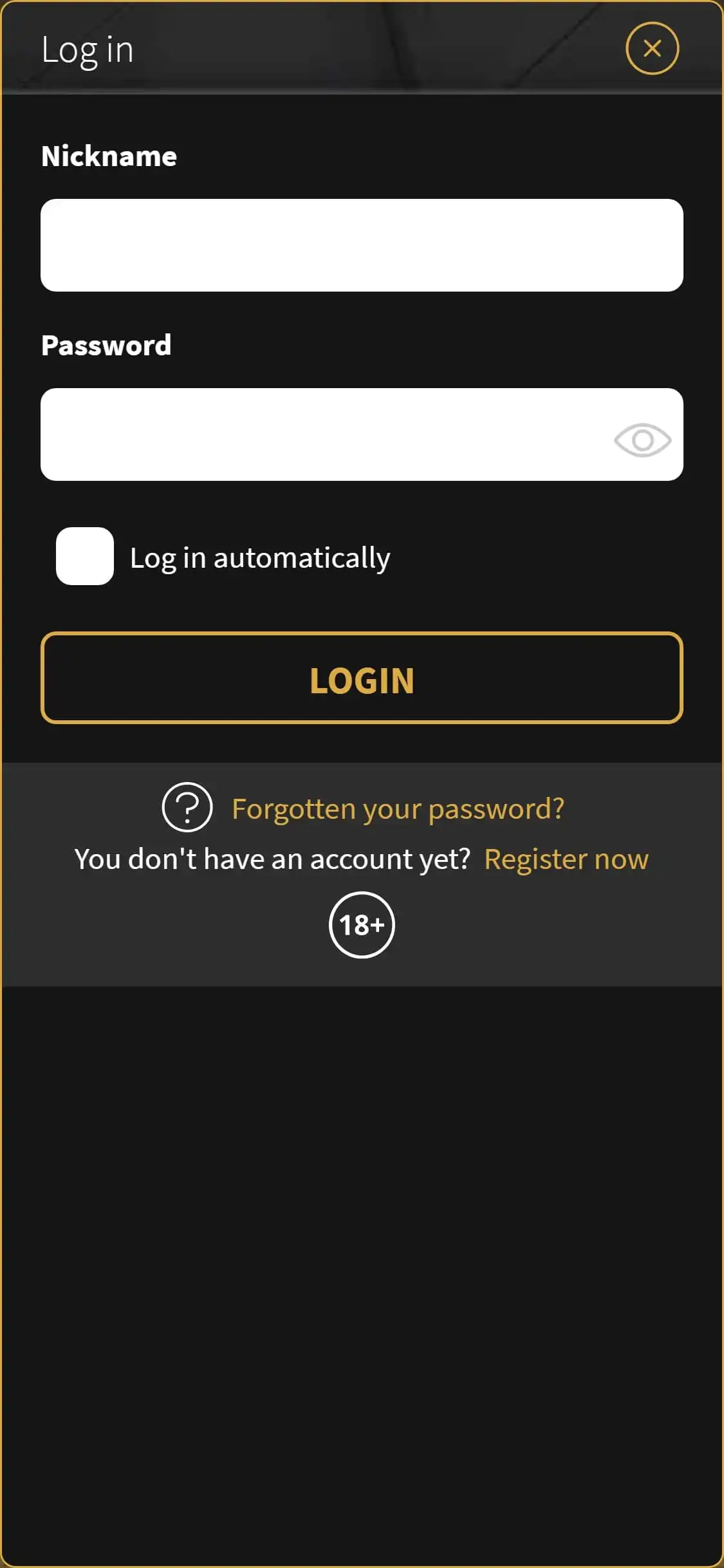Open Forgotten your password link
The image size is (724, 1568).
click(x=398, y=808)
